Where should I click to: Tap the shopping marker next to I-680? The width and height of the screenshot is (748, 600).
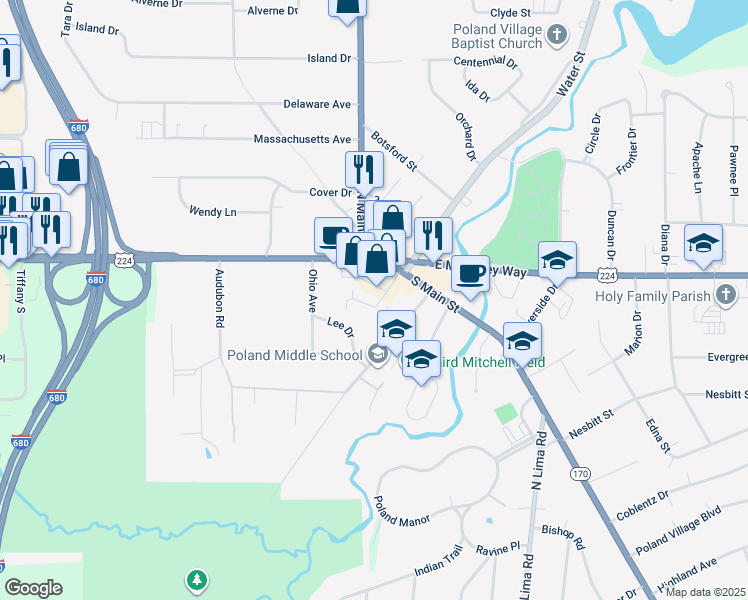(x=69, y=167)
